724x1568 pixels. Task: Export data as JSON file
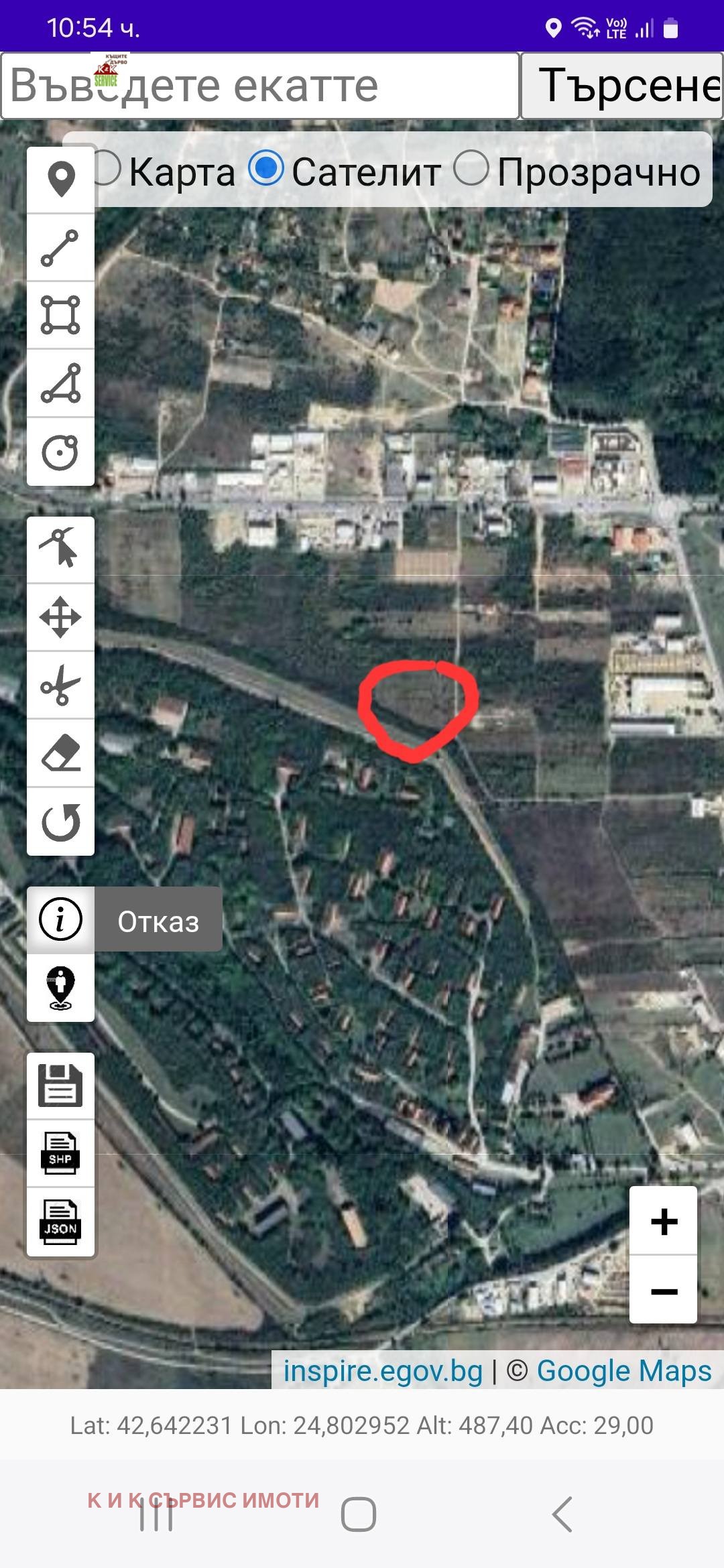point(60,1221)
